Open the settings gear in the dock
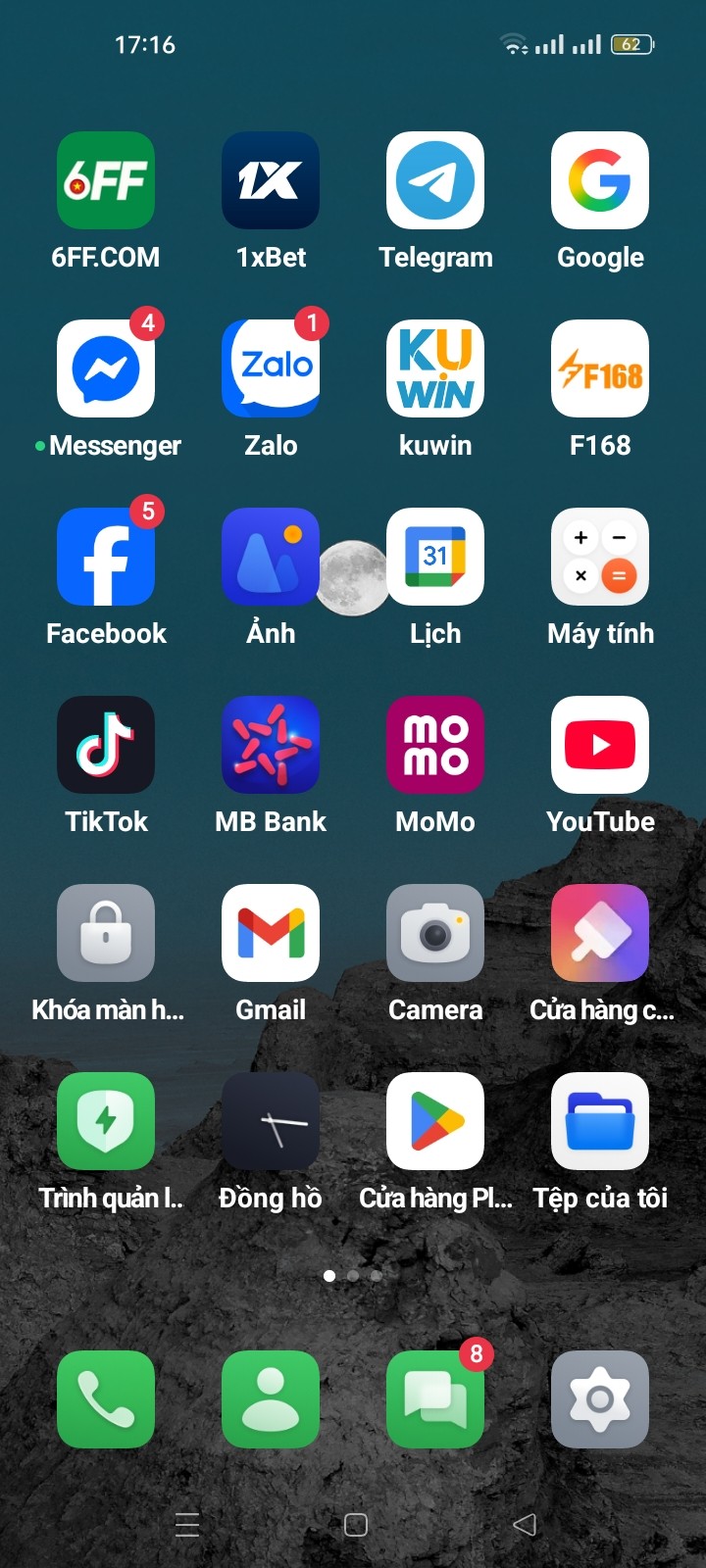The height and width of the screenshot is (1568, 706). pyautogui.click(x=600, y=1399)
